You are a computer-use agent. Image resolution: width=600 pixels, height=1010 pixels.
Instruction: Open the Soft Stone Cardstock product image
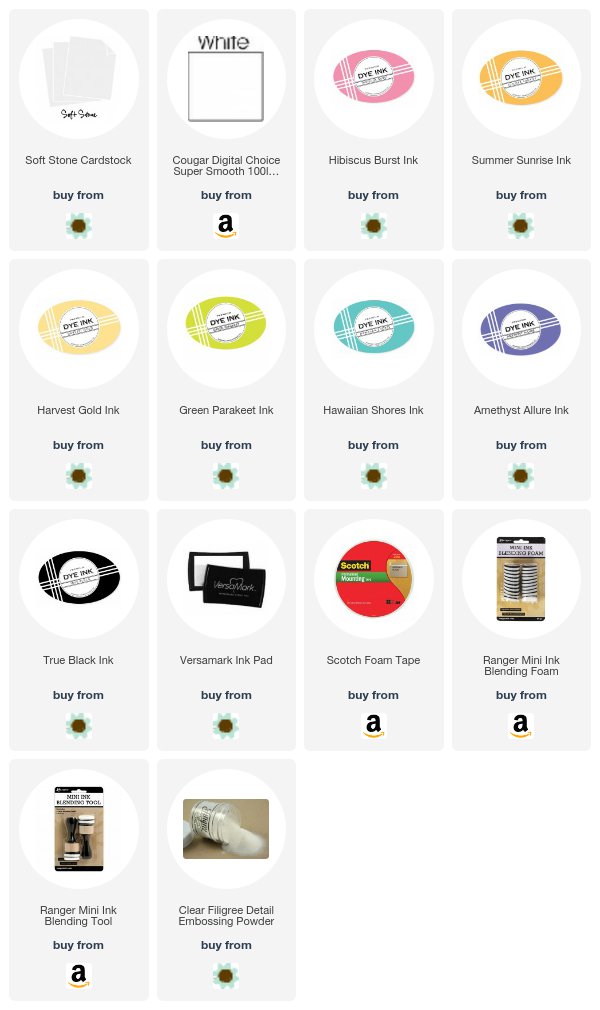pyautogui.click(x=79, y=79)
